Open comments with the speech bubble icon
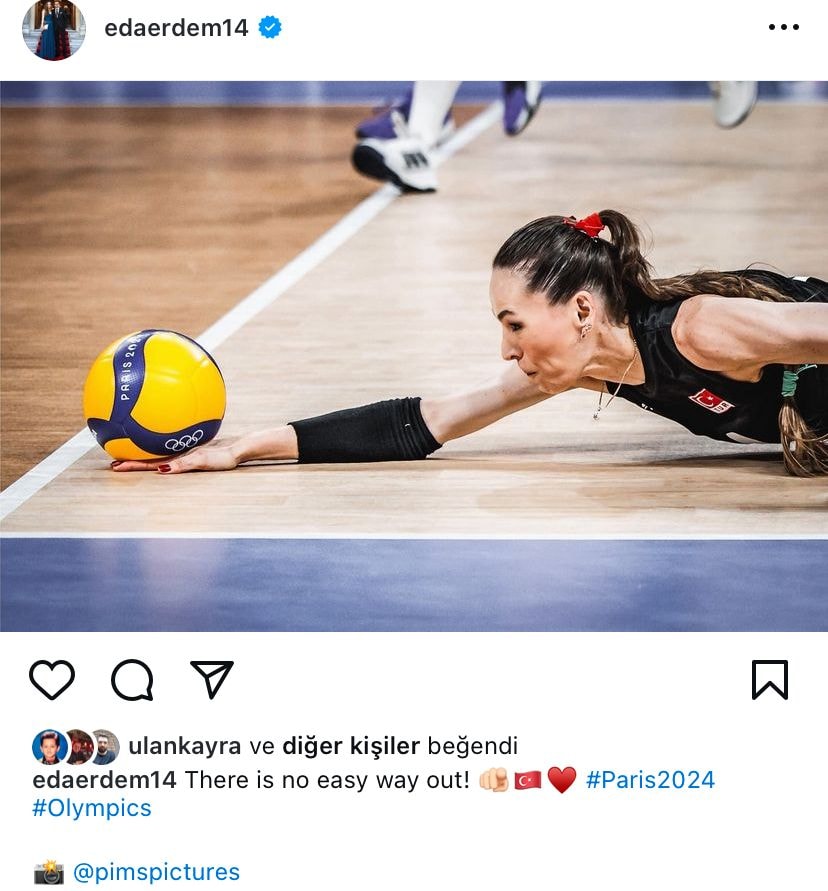This screenshot has height=891, width=828. pyautogui.click(x=132, y=680)
